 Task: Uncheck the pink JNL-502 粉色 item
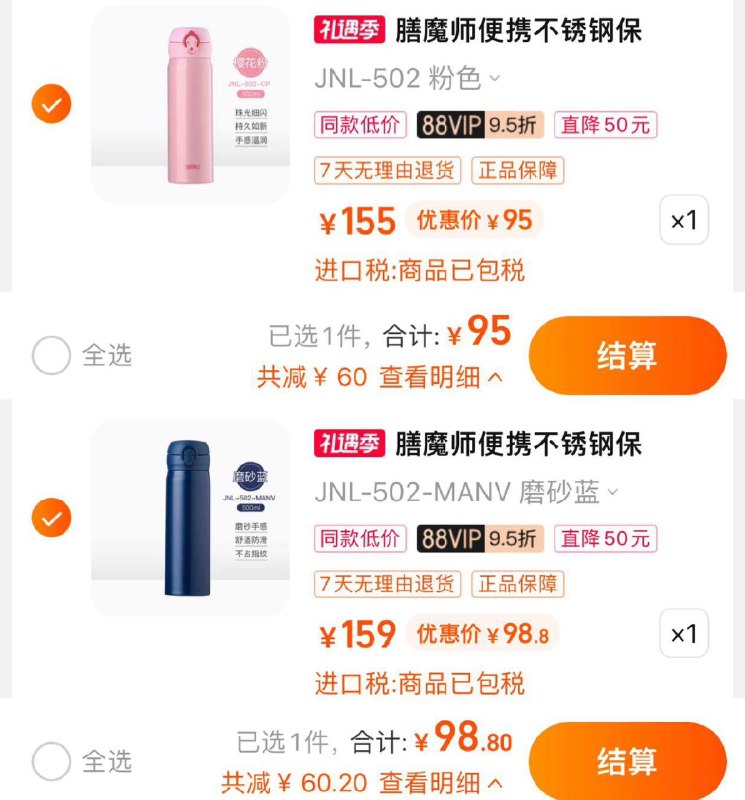click(51, 103)
